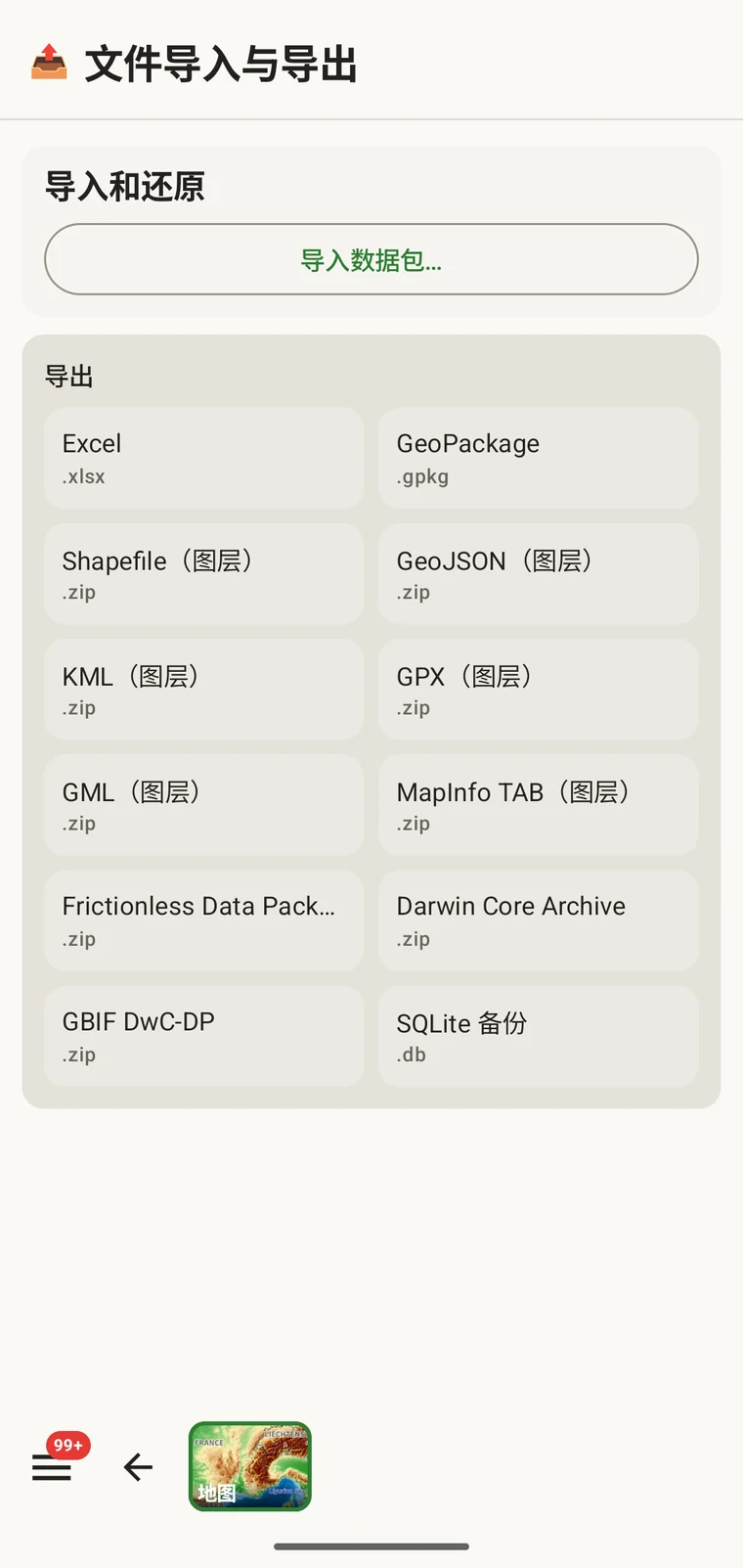Choose MapInfo TAB layer export

click(x=539, y=805)
